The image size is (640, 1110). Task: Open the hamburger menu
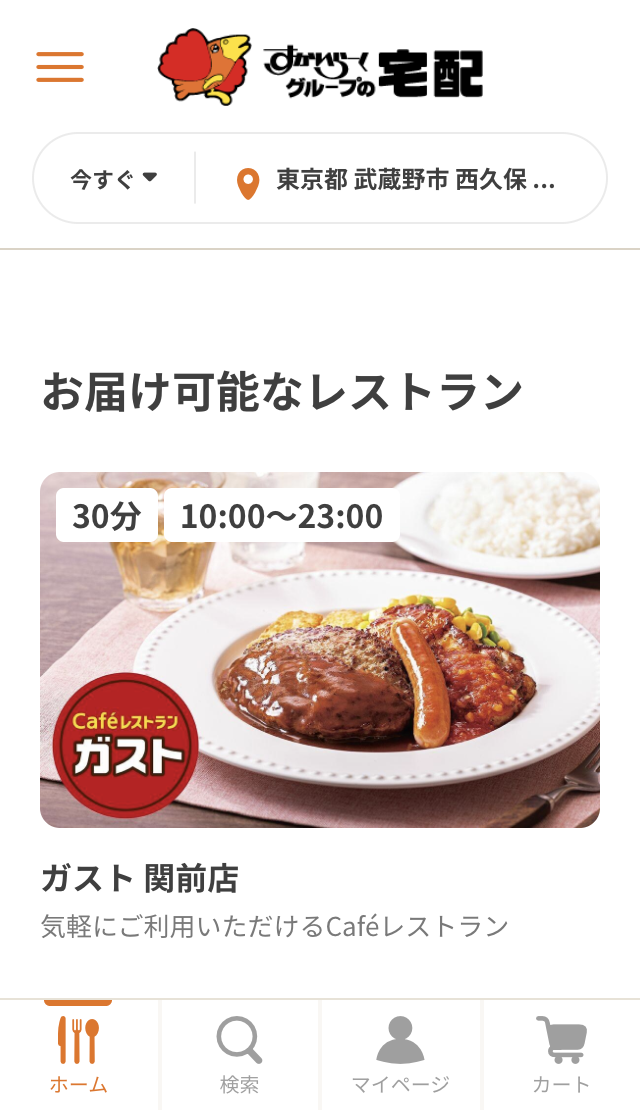[x=60, y=66]
